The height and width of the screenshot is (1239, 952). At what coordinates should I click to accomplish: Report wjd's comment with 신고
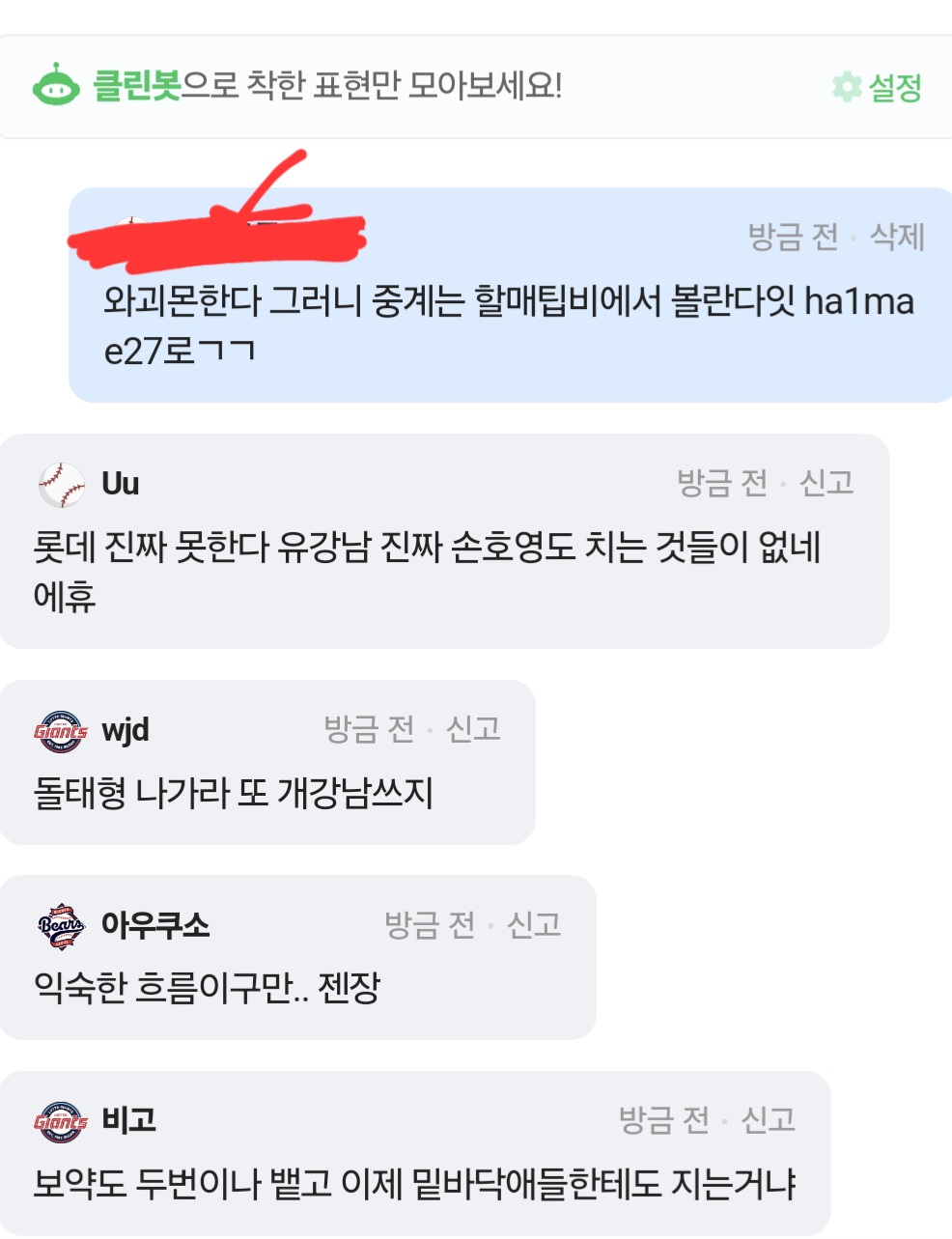(x=473, y=729)
